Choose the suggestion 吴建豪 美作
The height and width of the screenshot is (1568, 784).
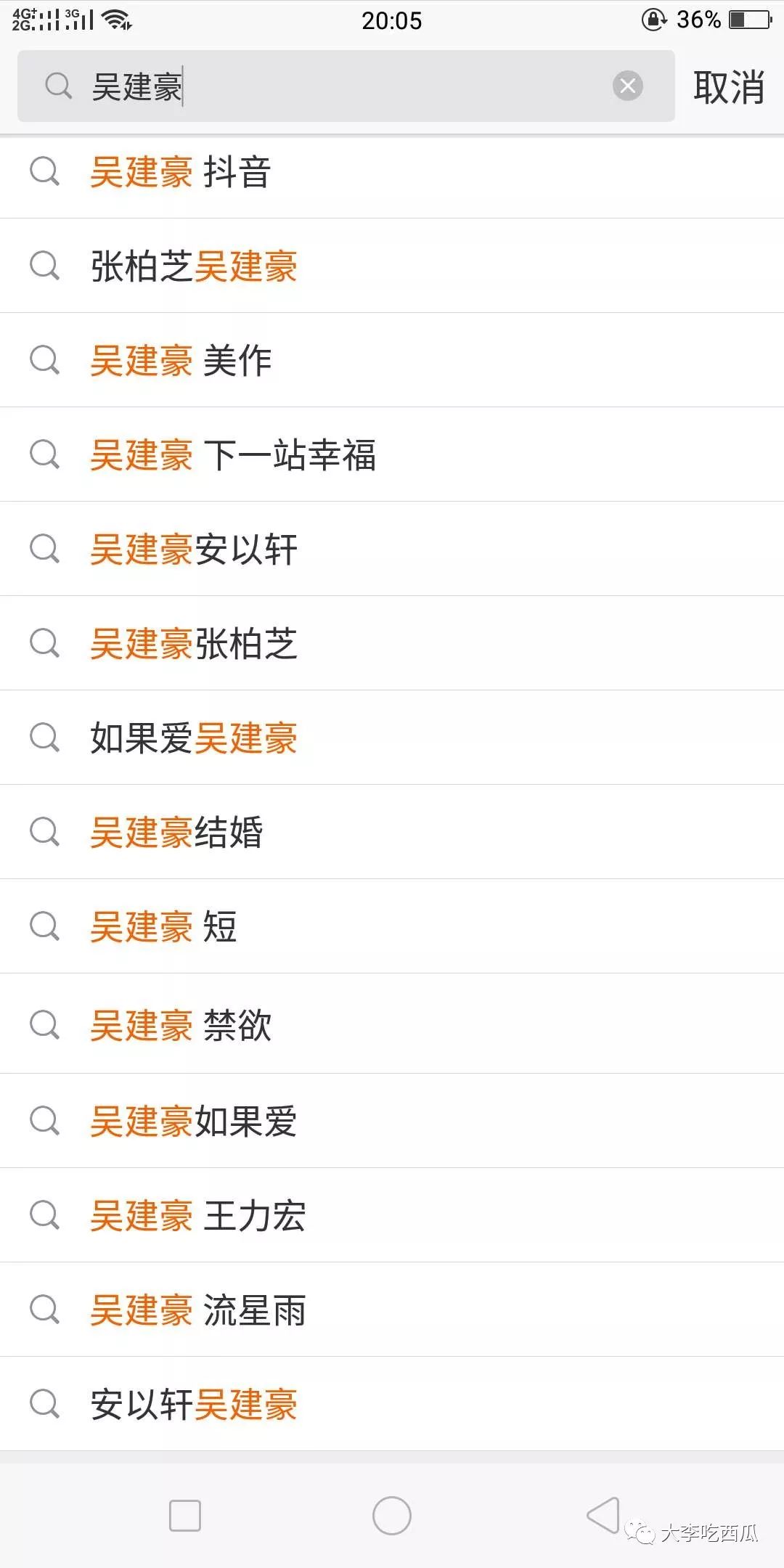392,360
